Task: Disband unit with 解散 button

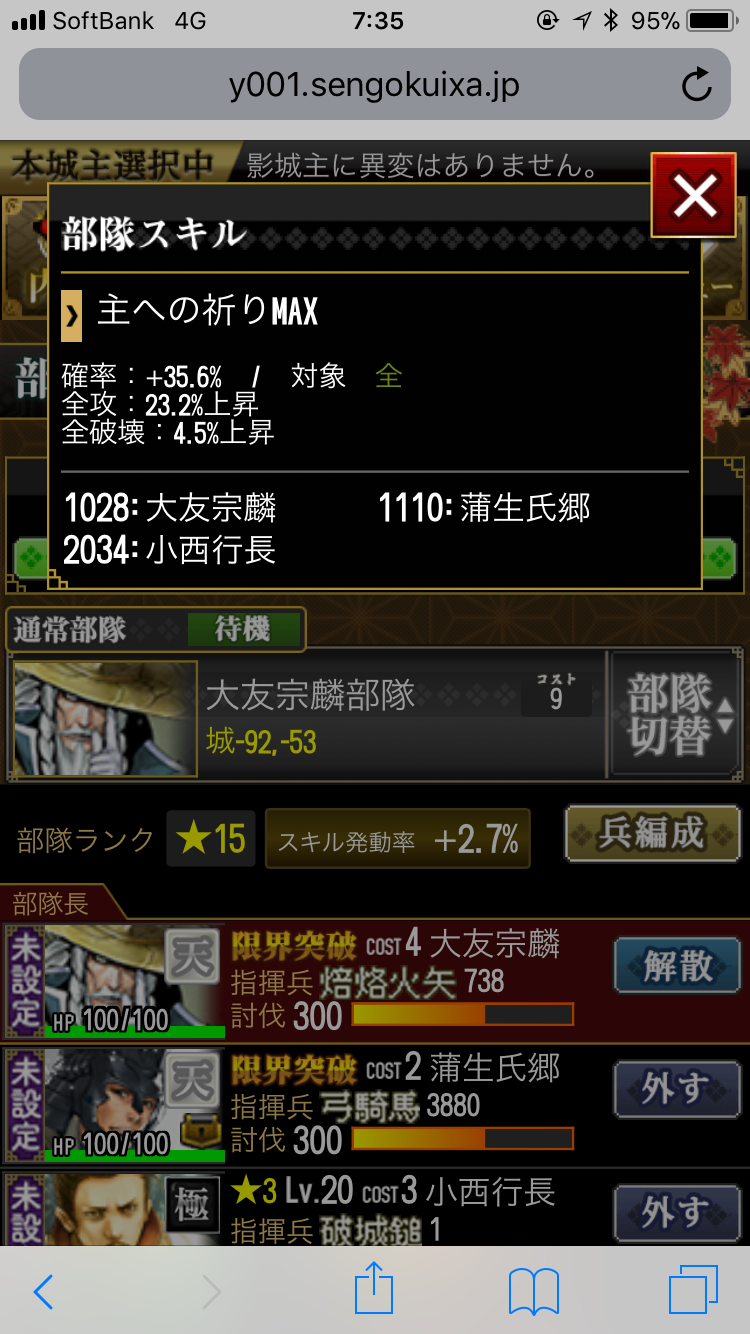Action: (677, 967)
